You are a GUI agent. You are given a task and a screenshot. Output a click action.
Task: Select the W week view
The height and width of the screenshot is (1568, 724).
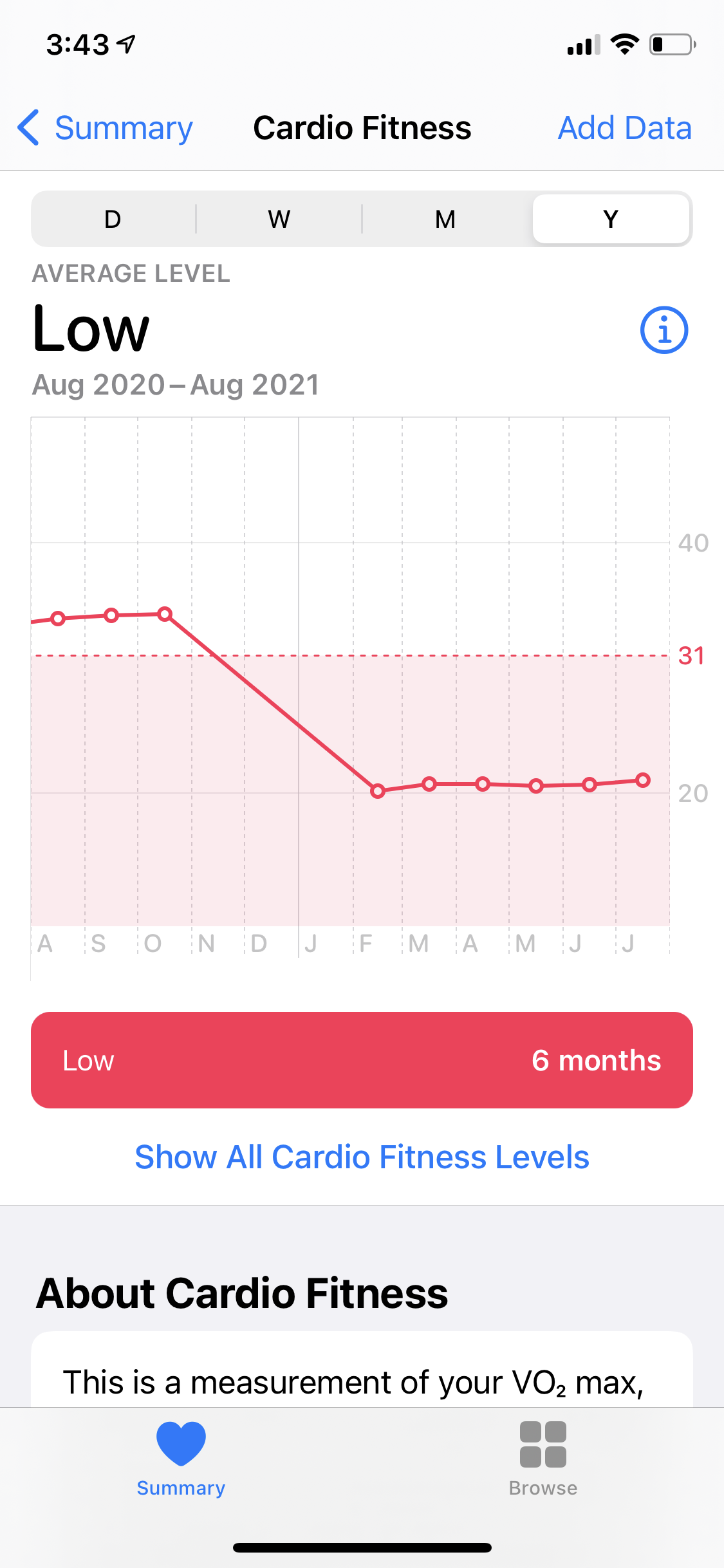tap(279, 219)
